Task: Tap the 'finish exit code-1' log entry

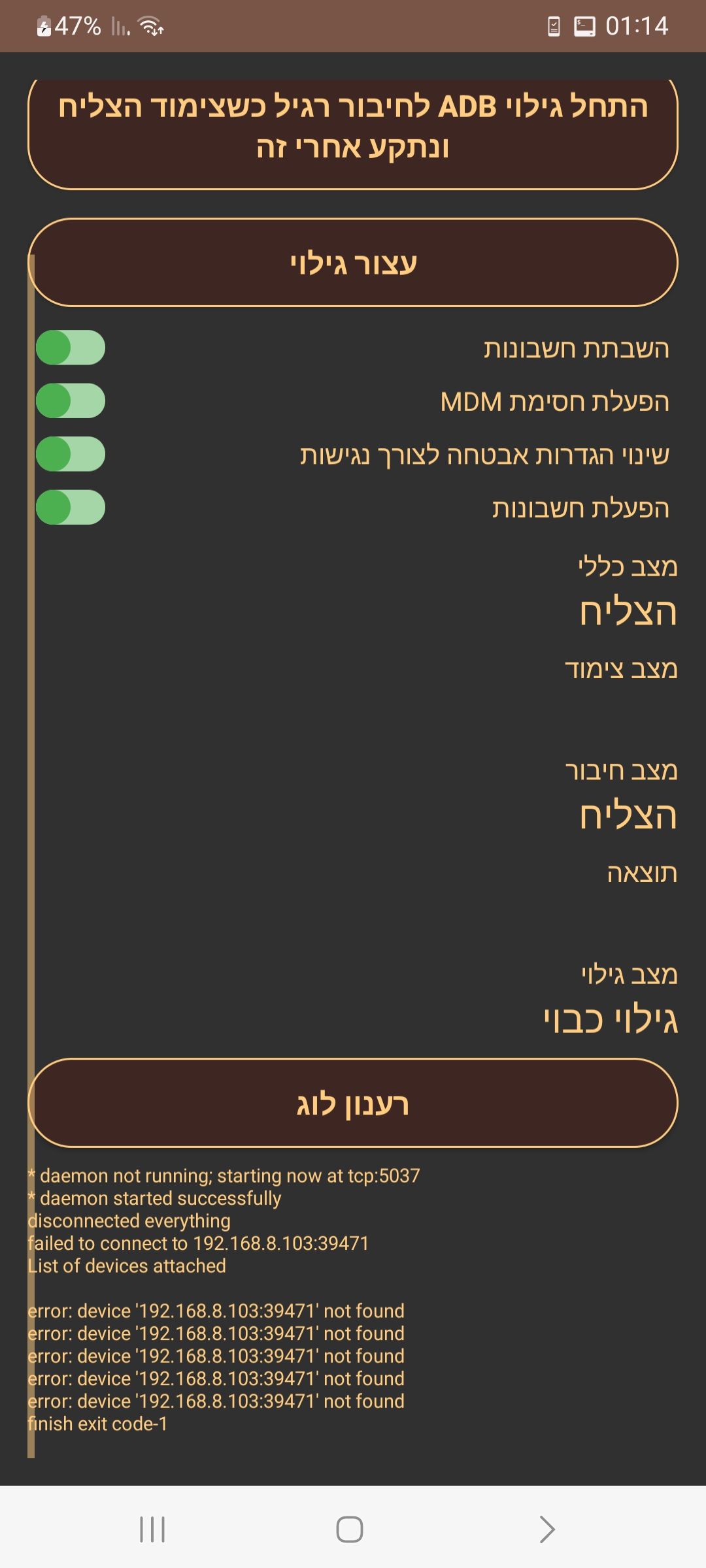Action: click(98, 1424)
